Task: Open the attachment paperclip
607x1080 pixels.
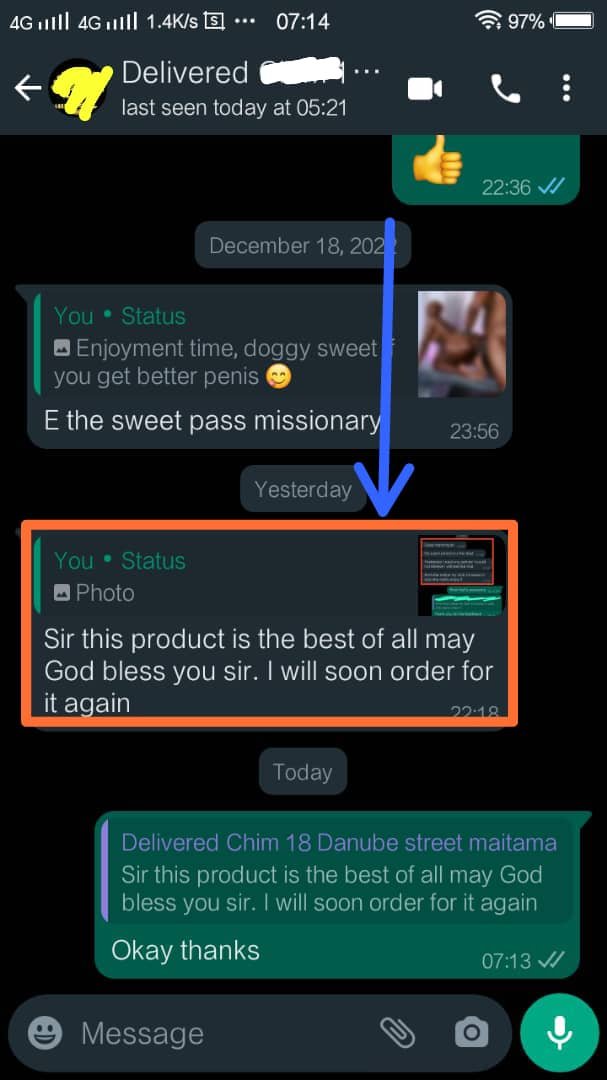Action: (398, 1033)
